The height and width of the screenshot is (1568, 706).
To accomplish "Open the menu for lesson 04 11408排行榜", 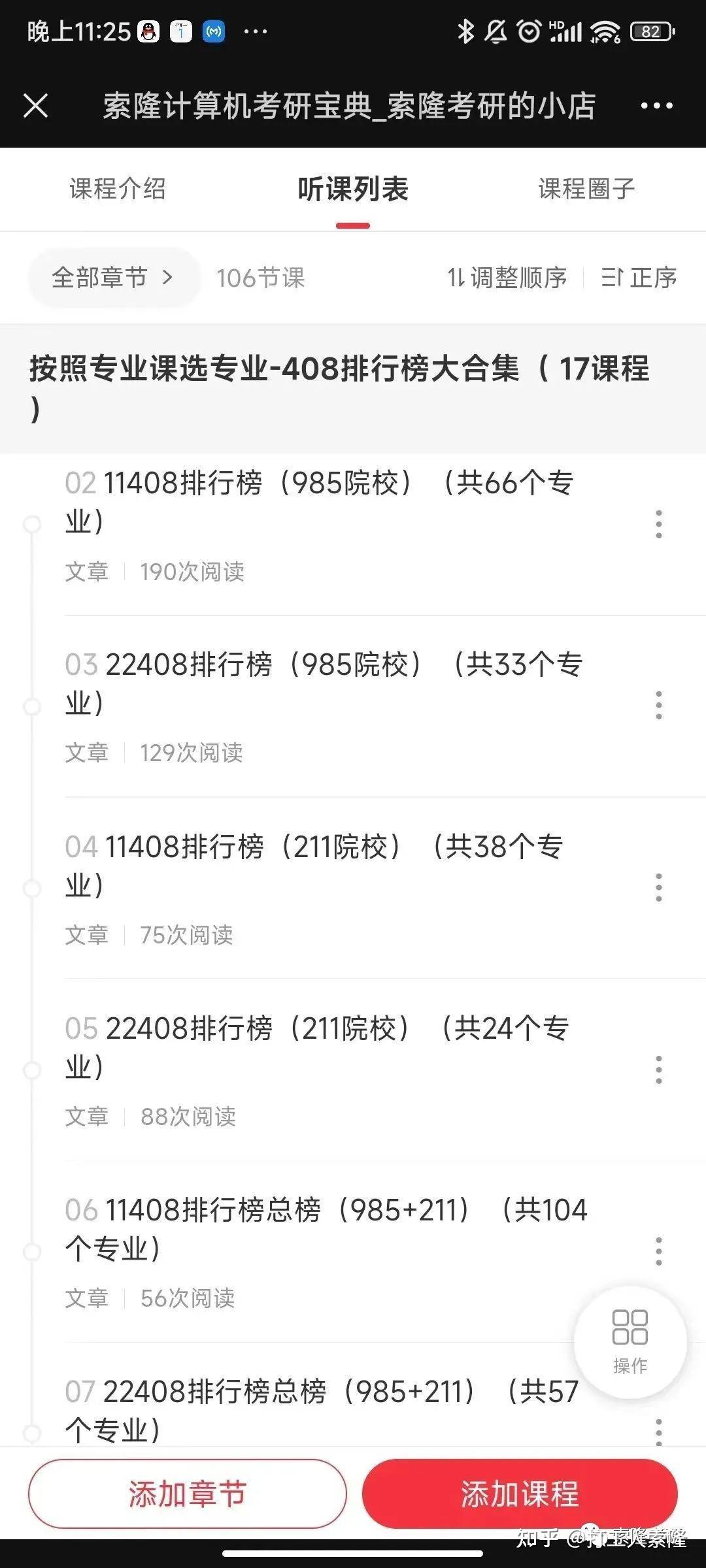I will coord(658,888).
